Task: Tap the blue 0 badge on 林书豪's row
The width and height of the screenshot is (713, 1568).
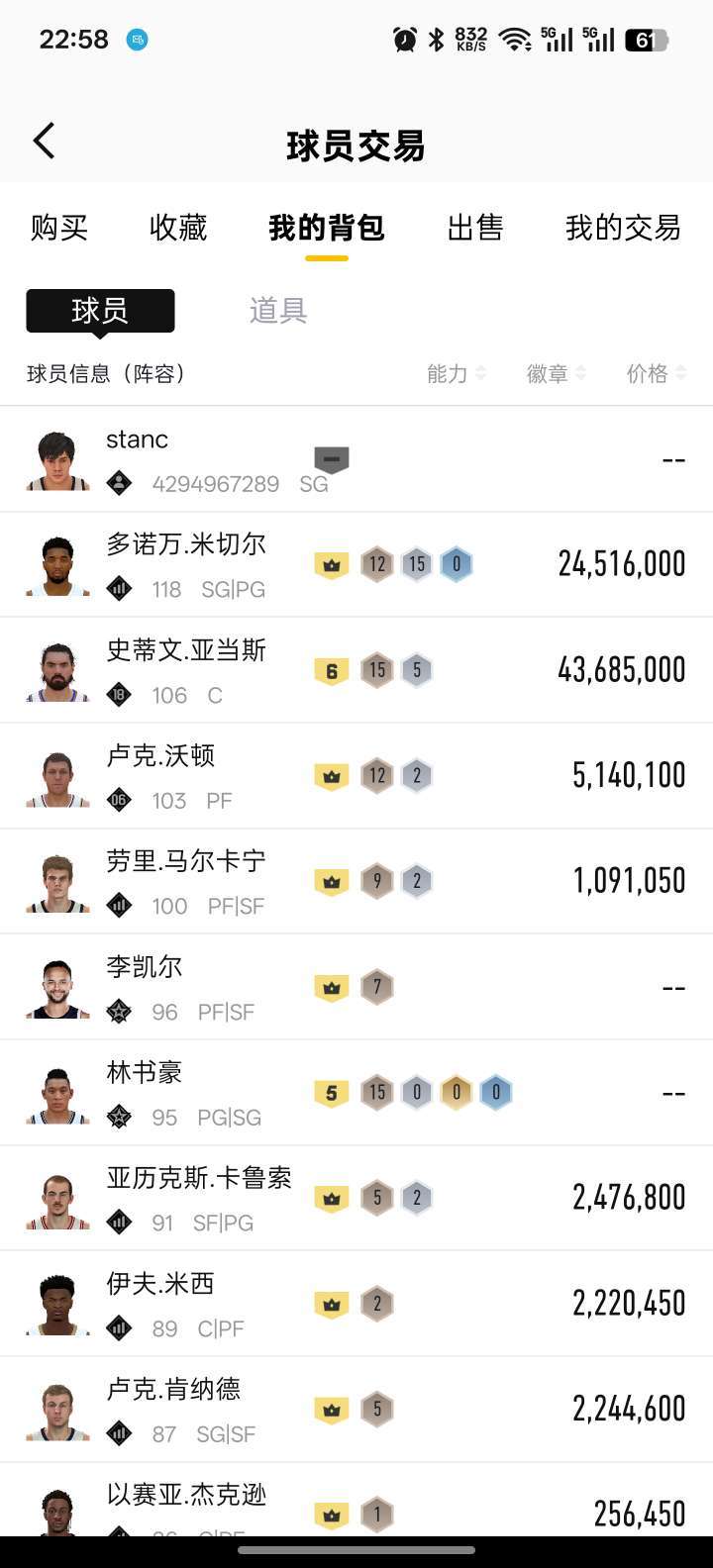Action: coord(496,1092)
